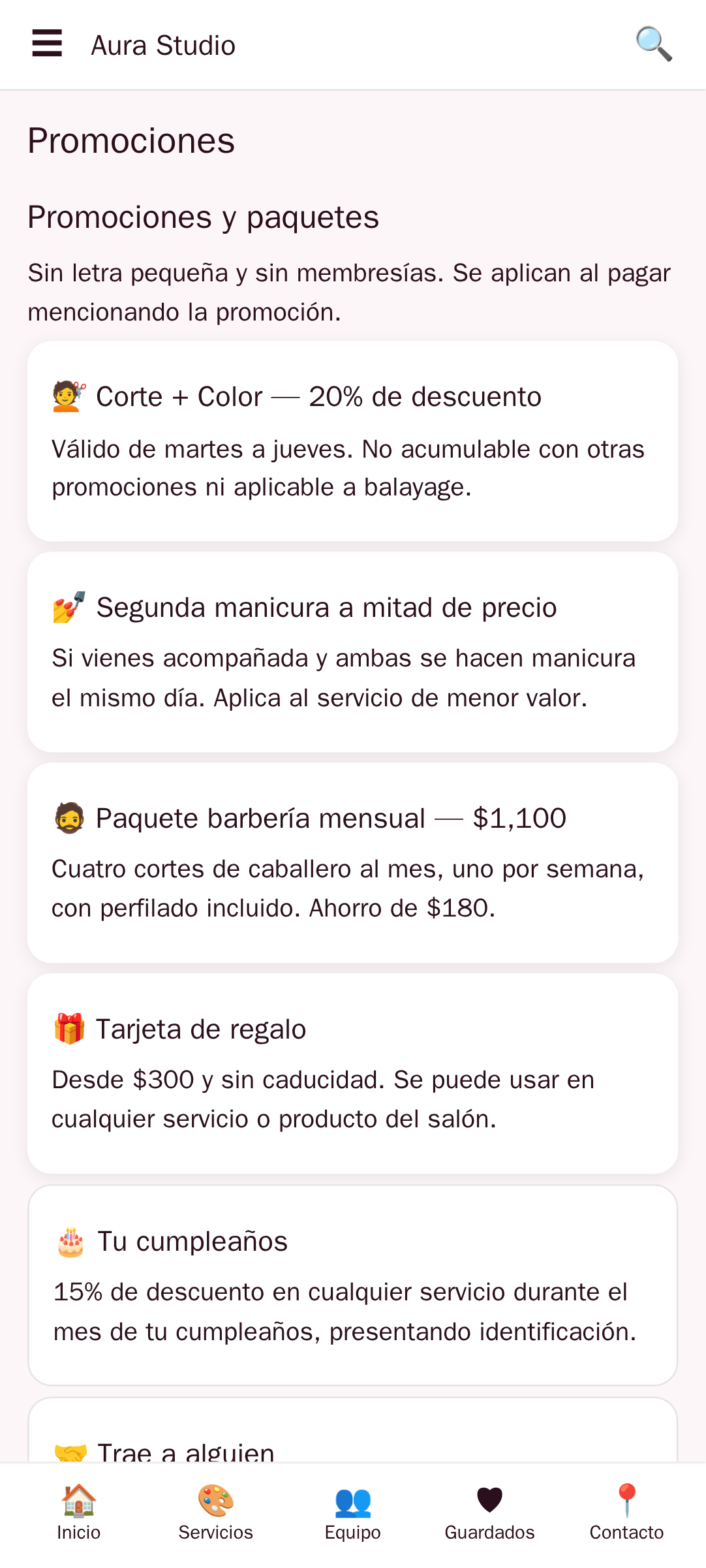Open the search magnifier icon
The height and width of the screenshot is (1568, 706).
click(x=653, y=44)
